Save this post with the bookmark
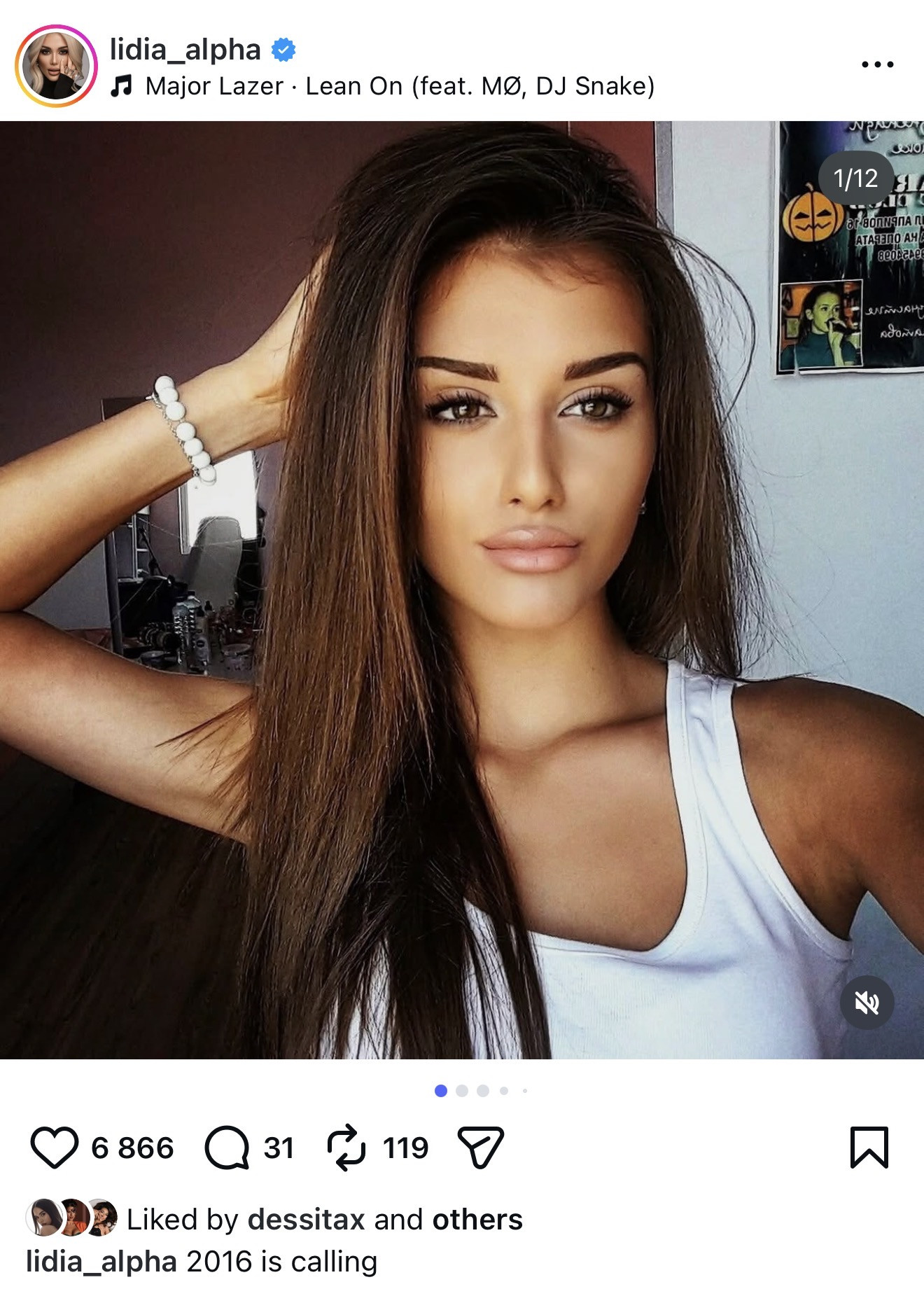The image size is (924, 1289). tap(869, 1148)
